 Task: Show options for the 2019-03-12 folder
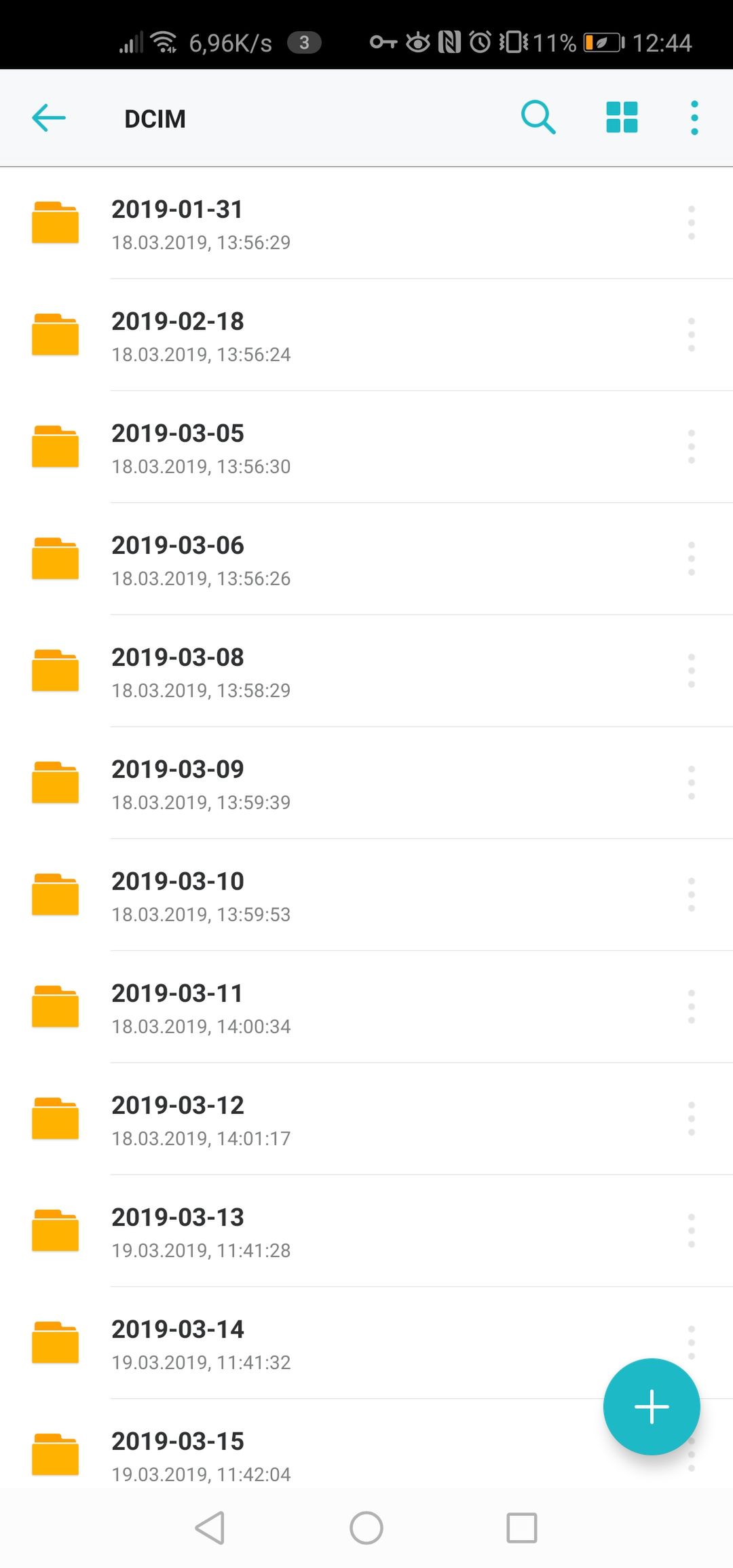click(691, 1119)
